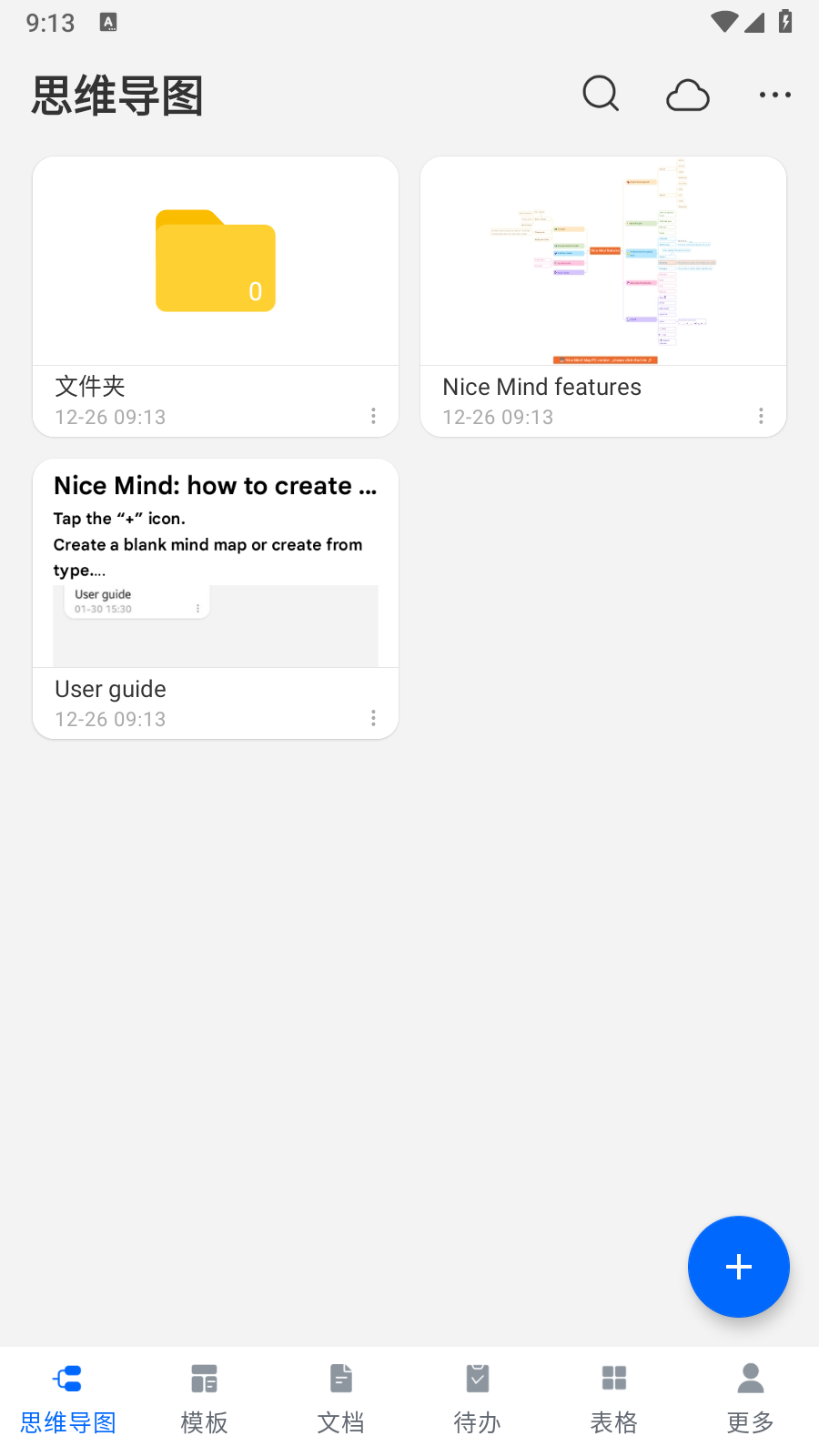Create a new mind map with plus button
The image size is (819, 1456).
click(738, 1266)
